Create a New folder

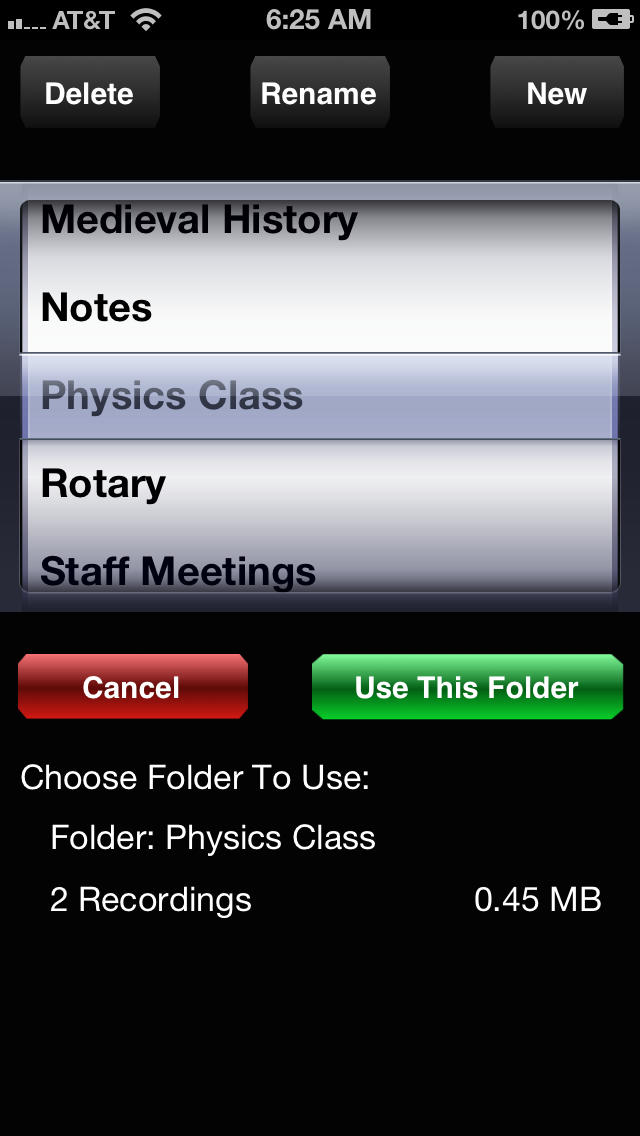[x=556, y=93]
